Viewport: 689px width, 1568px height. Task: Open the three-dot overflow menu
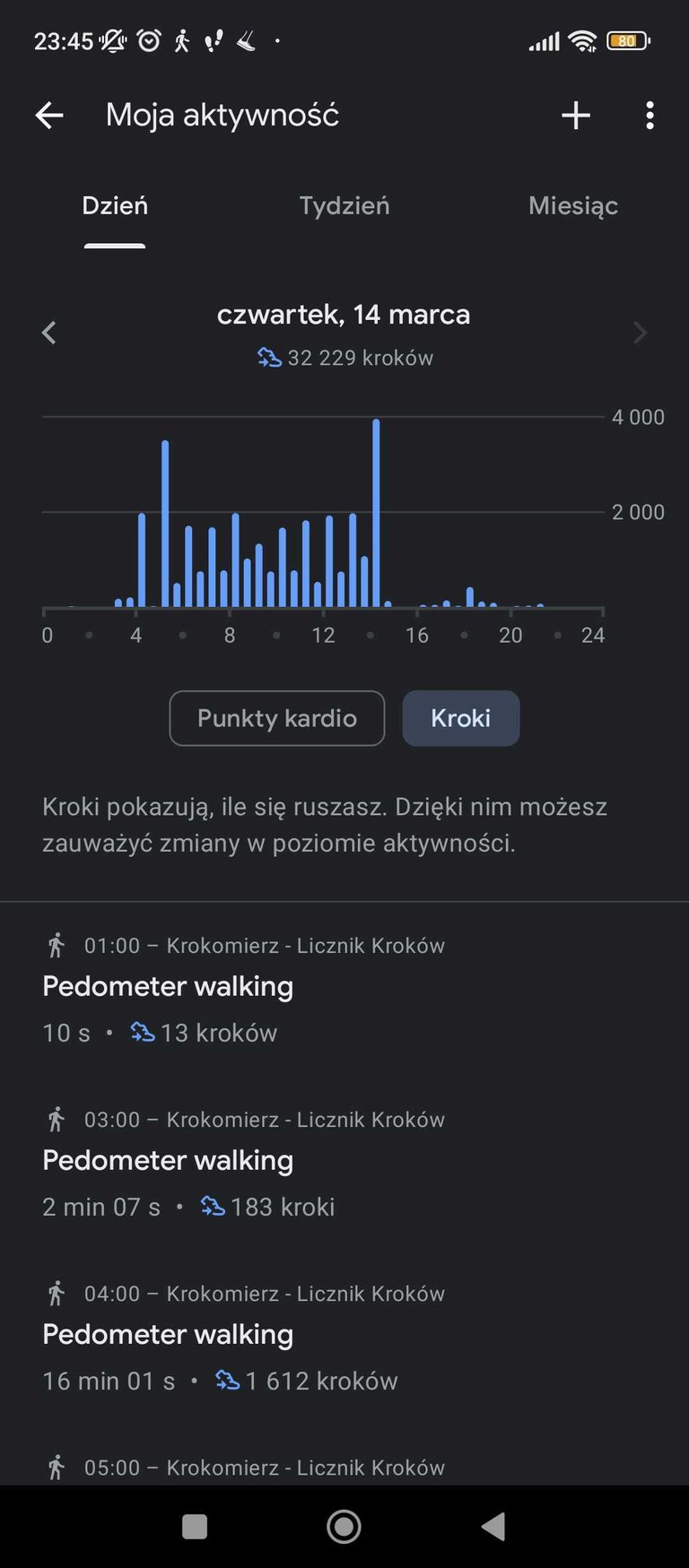click(x=650, y=115)
